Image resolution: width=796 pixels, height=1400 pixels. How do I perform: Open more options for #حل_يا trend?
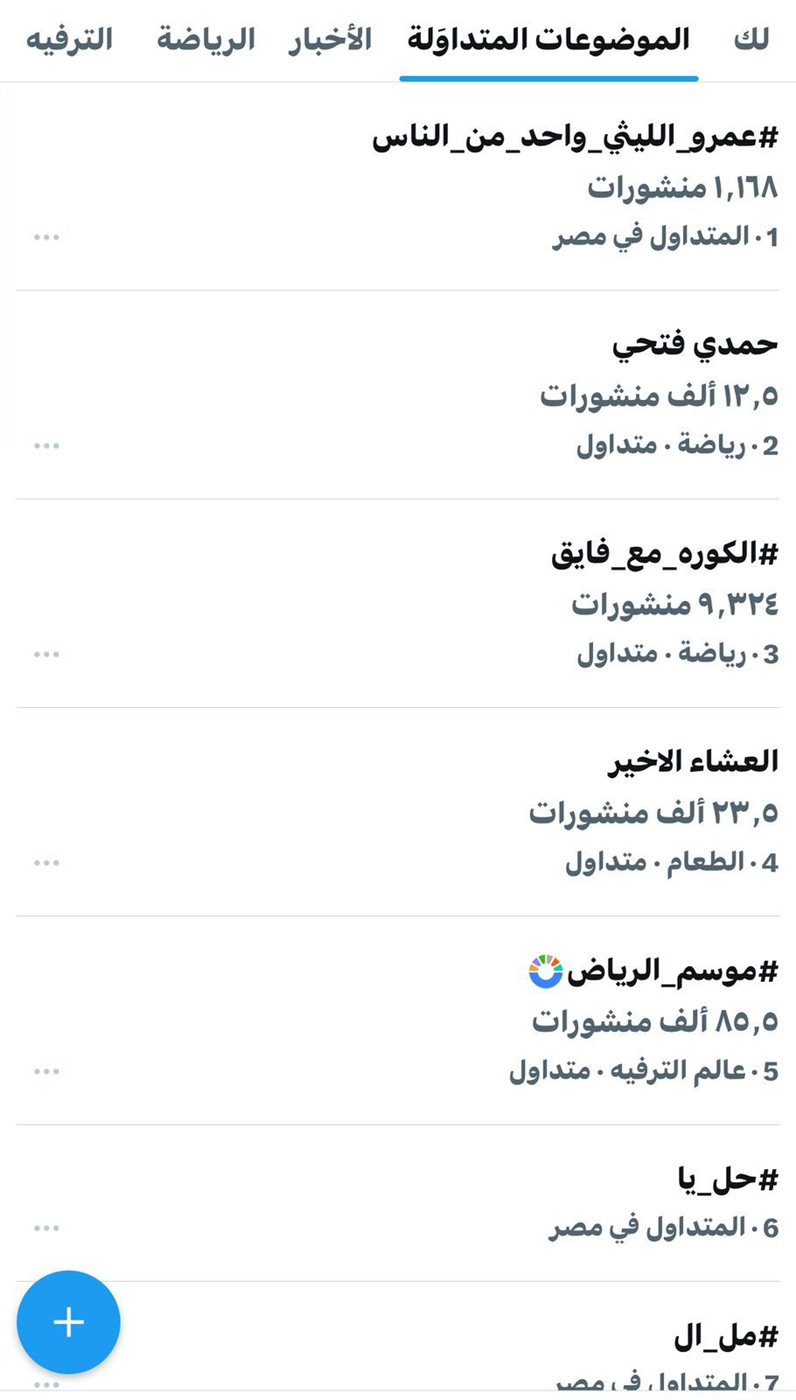click(47, 1227)
